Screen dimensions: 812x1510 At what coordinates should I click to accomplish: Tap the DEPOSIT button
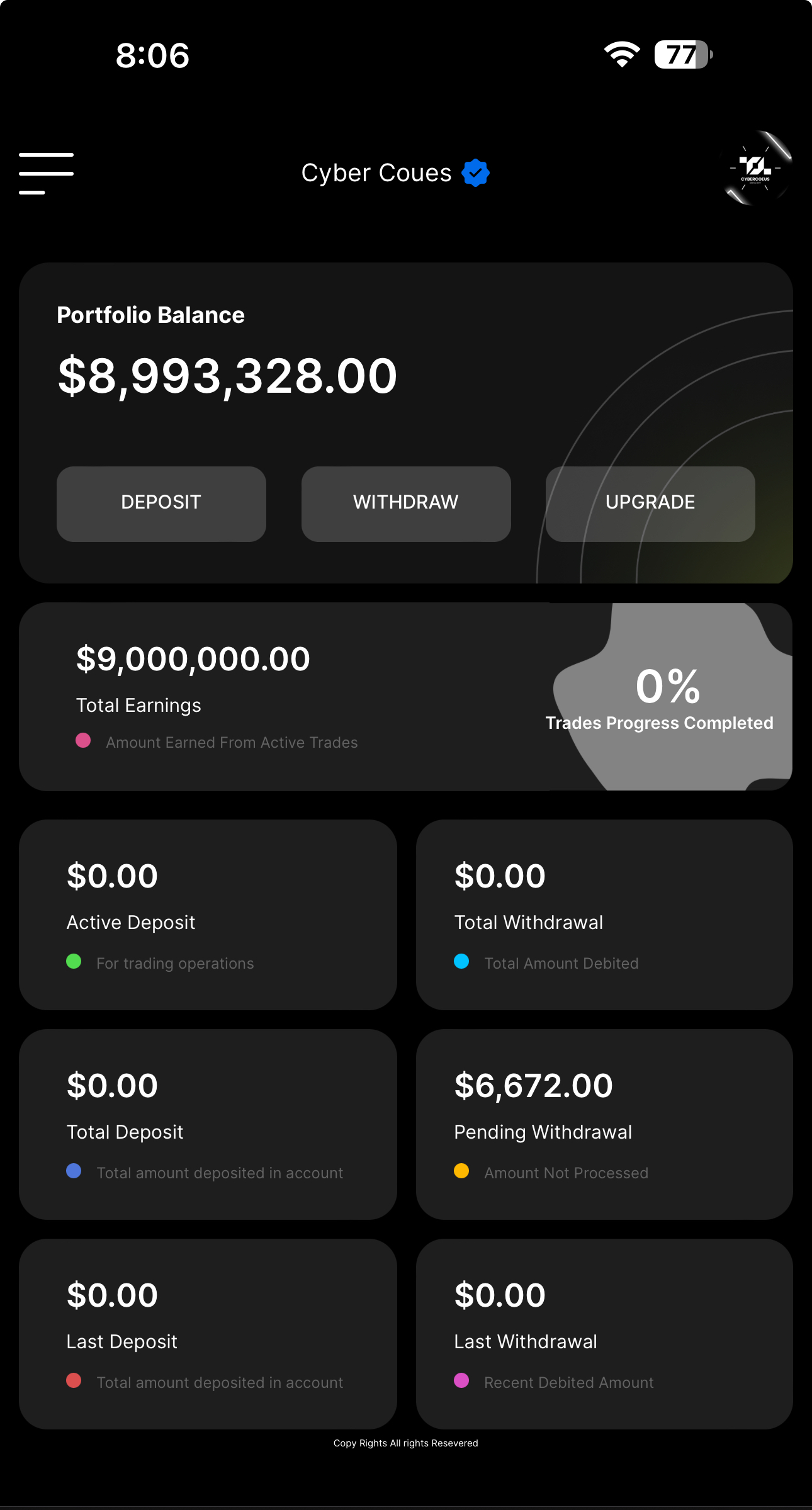[161, 504]
